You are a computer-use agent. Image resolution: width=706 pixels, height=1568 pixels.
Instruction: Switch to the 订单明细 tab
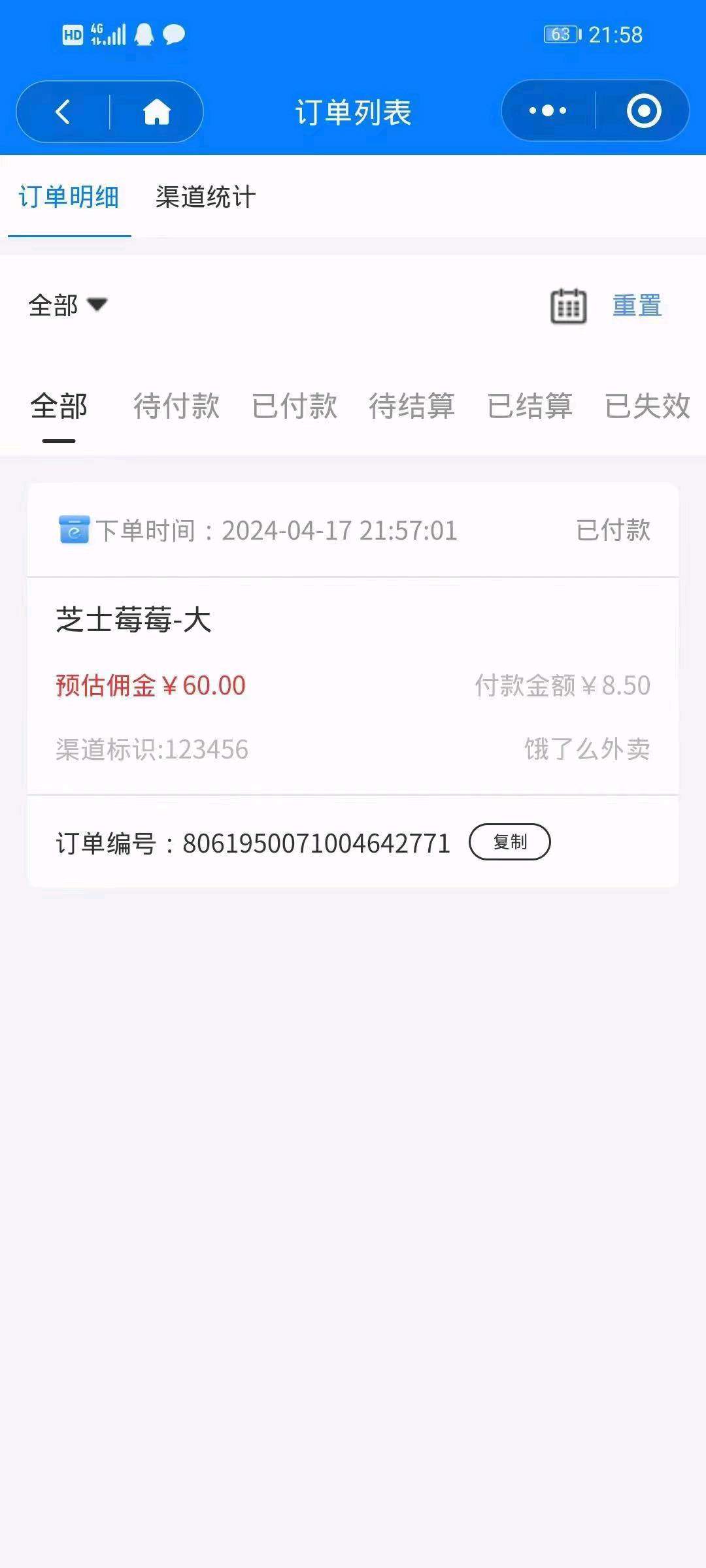68,198
